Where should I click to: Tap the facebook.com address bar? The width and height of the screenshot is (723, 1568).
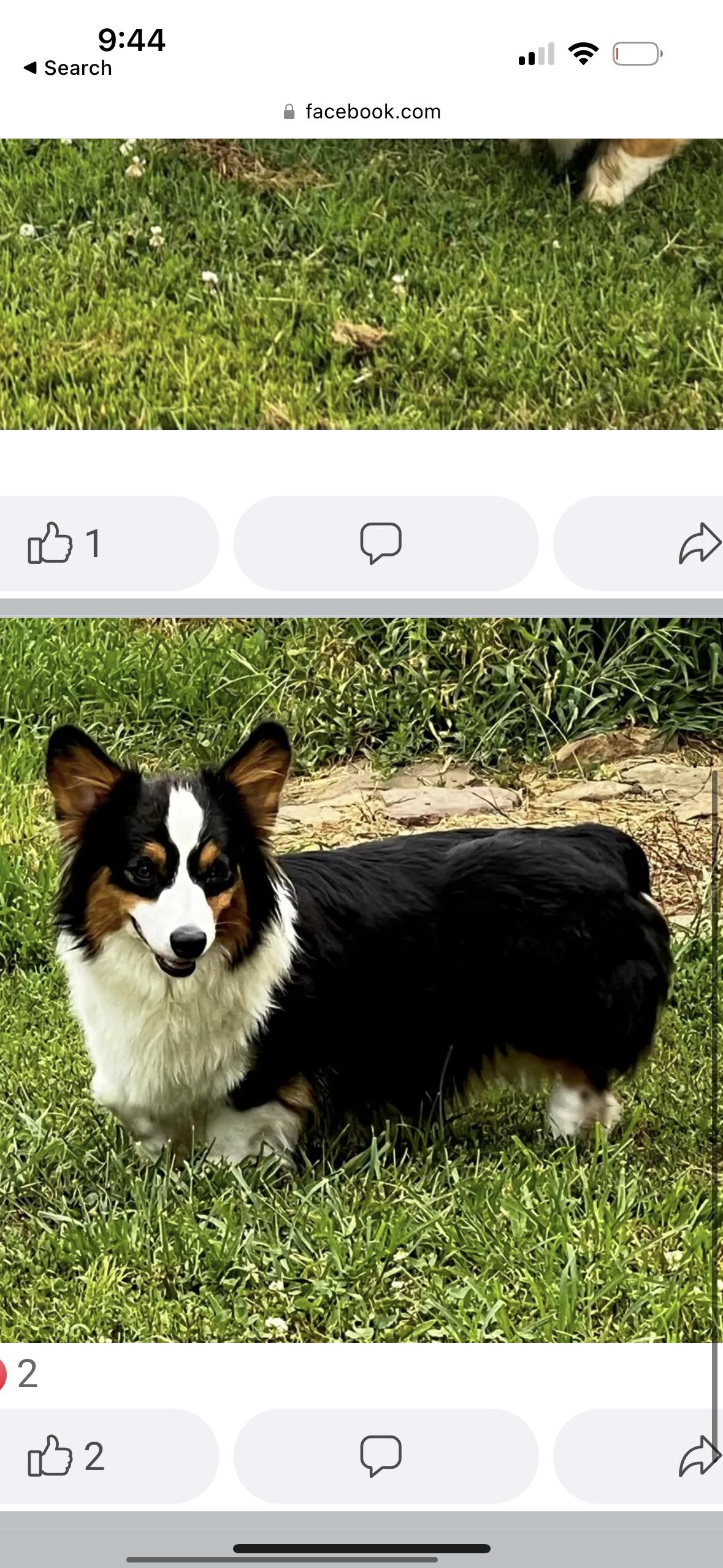[x=362, y=112]
